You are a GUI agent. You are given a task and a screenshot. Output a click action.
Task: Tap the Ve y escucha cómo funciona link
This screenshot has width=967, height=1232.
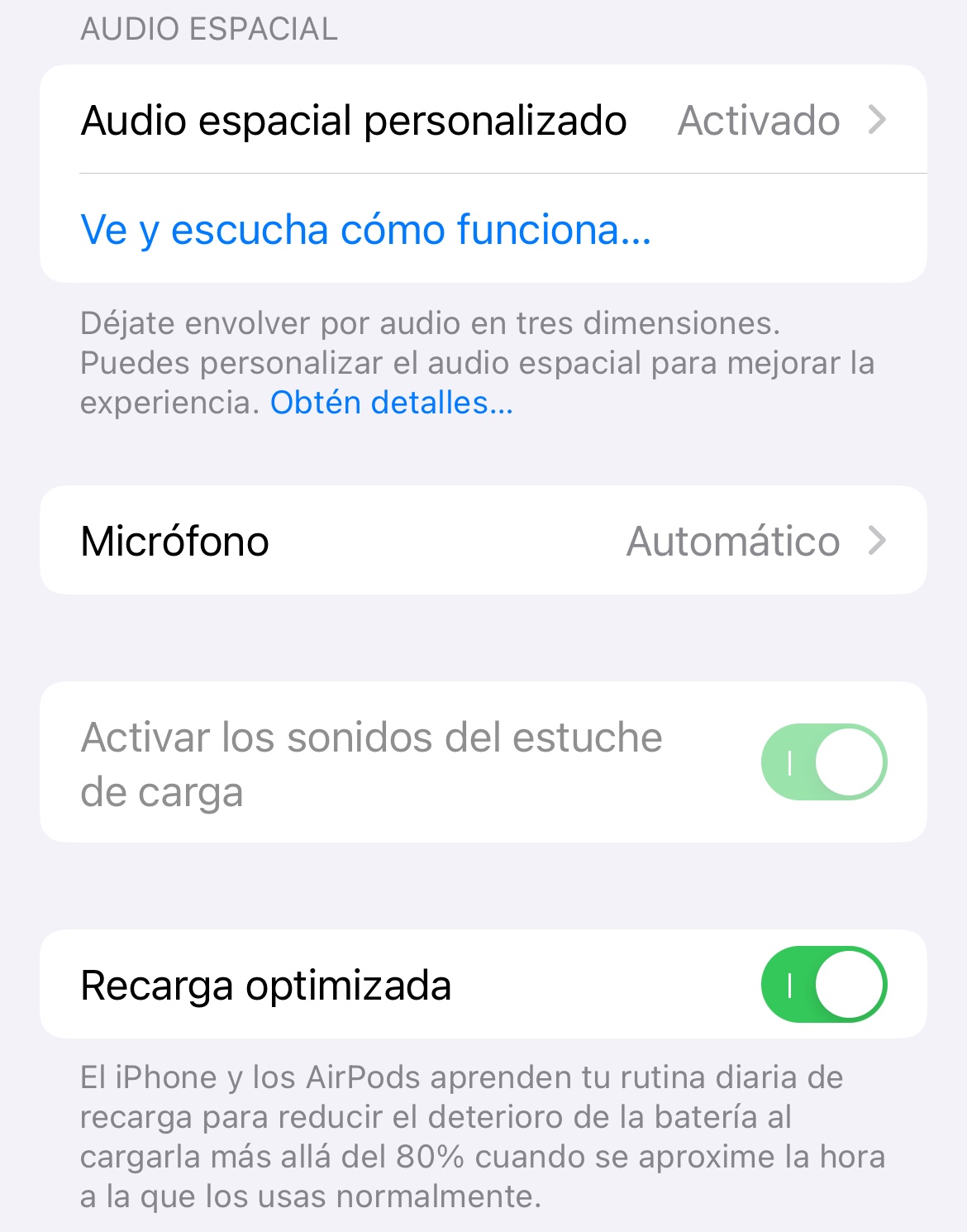366,230
